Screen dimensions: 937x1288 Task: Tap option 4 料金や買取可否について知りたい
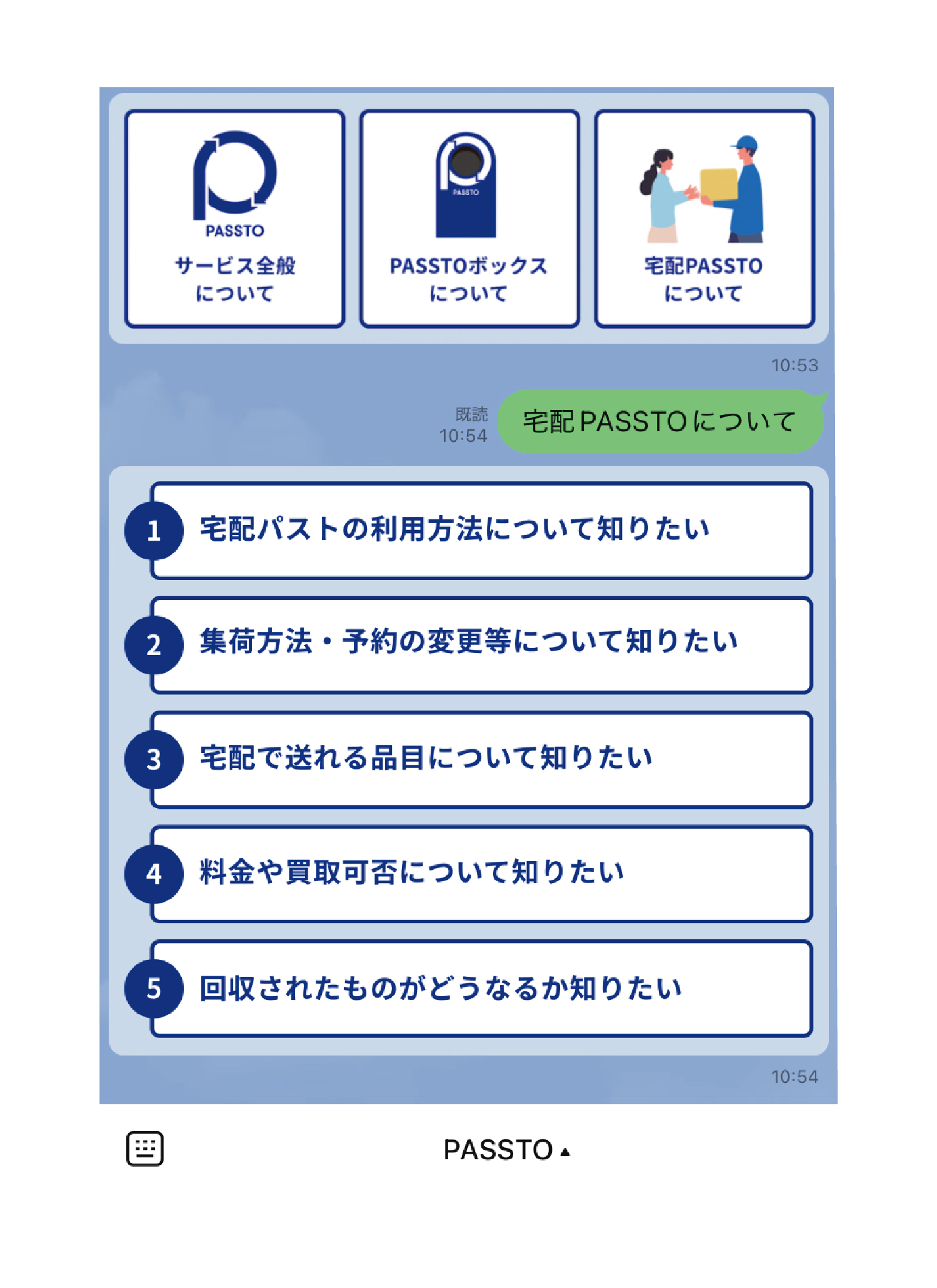click(481, 874)
